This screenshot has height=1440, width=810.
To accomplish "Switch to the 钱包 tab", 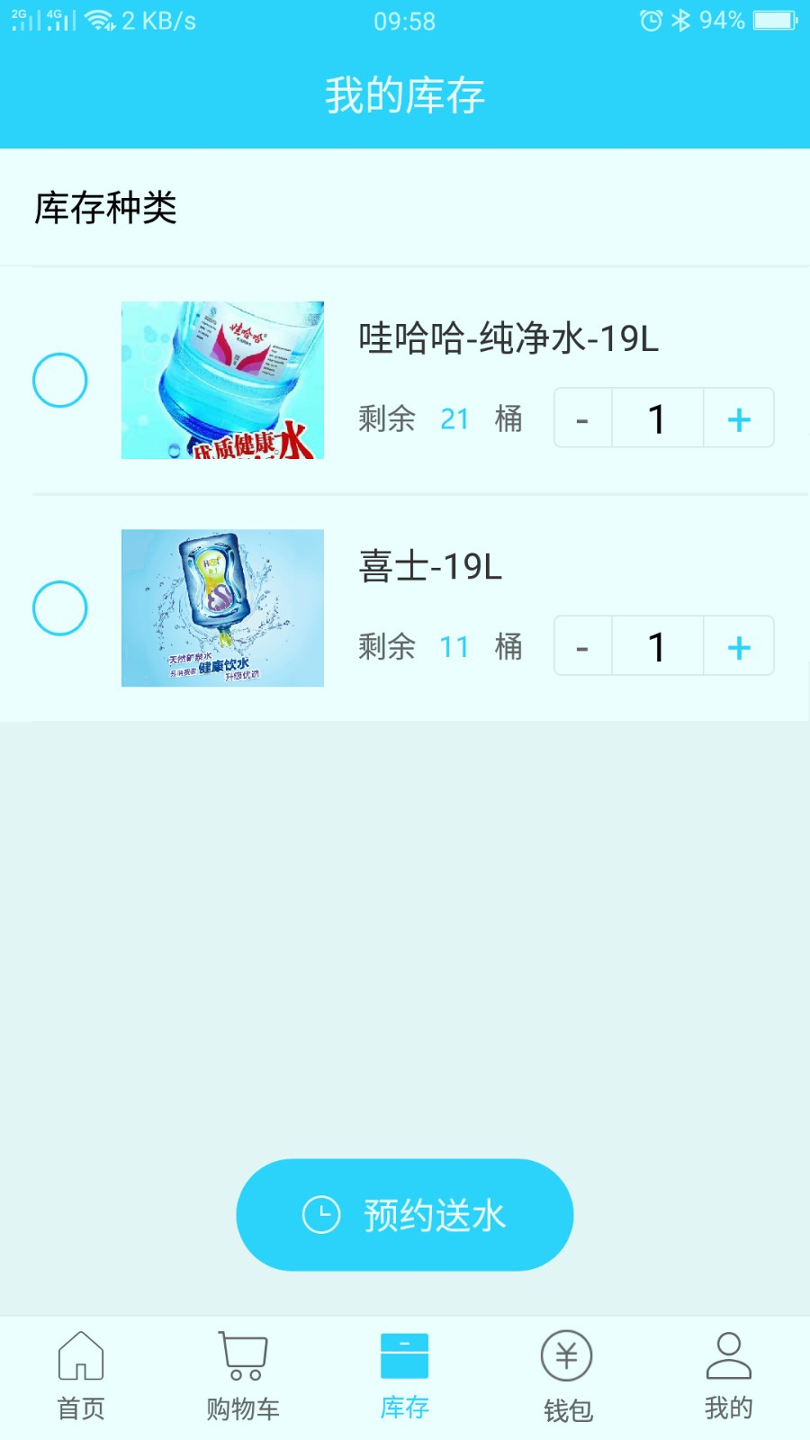I will (566, 1375).
